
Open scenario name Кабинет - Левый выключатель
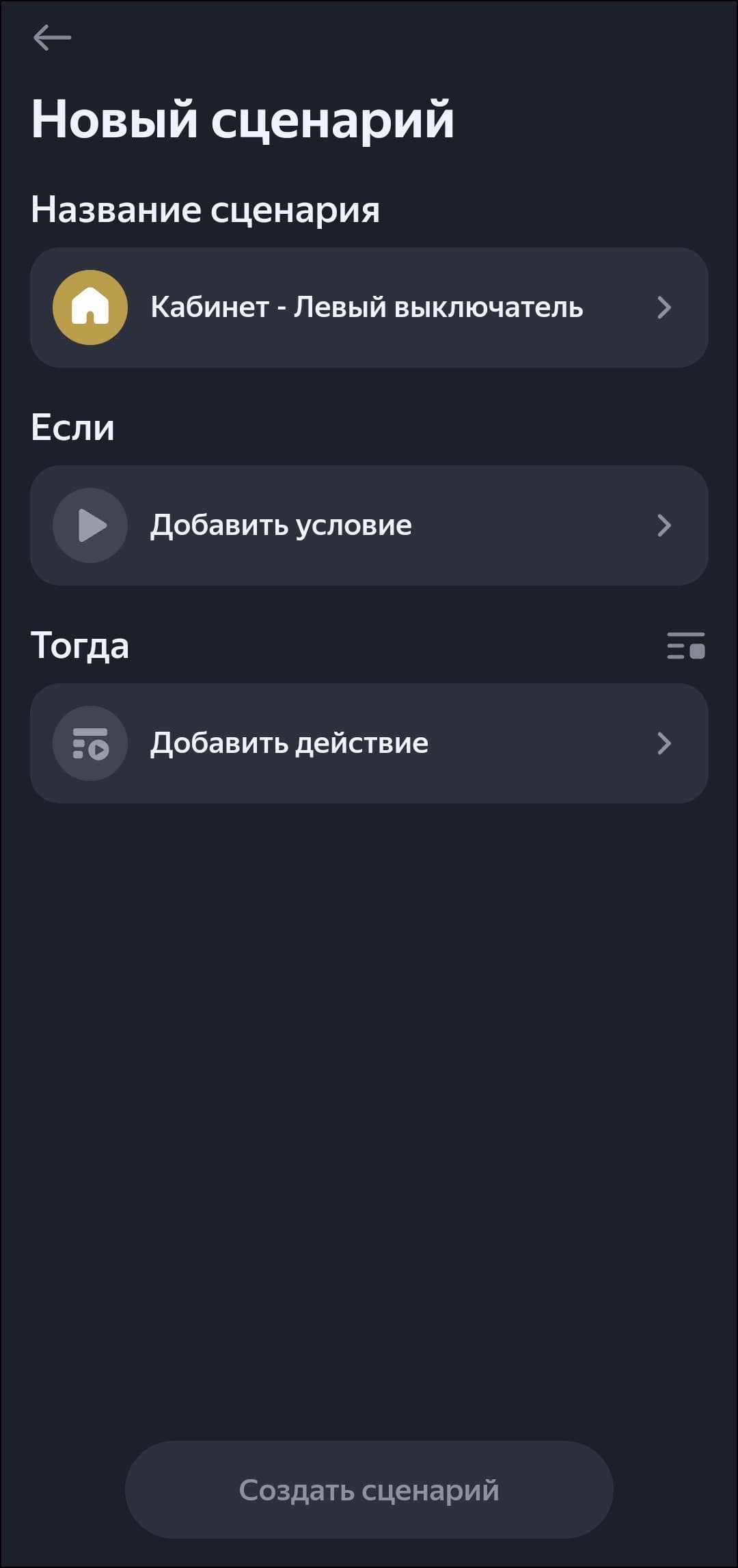tap(369, 307)
